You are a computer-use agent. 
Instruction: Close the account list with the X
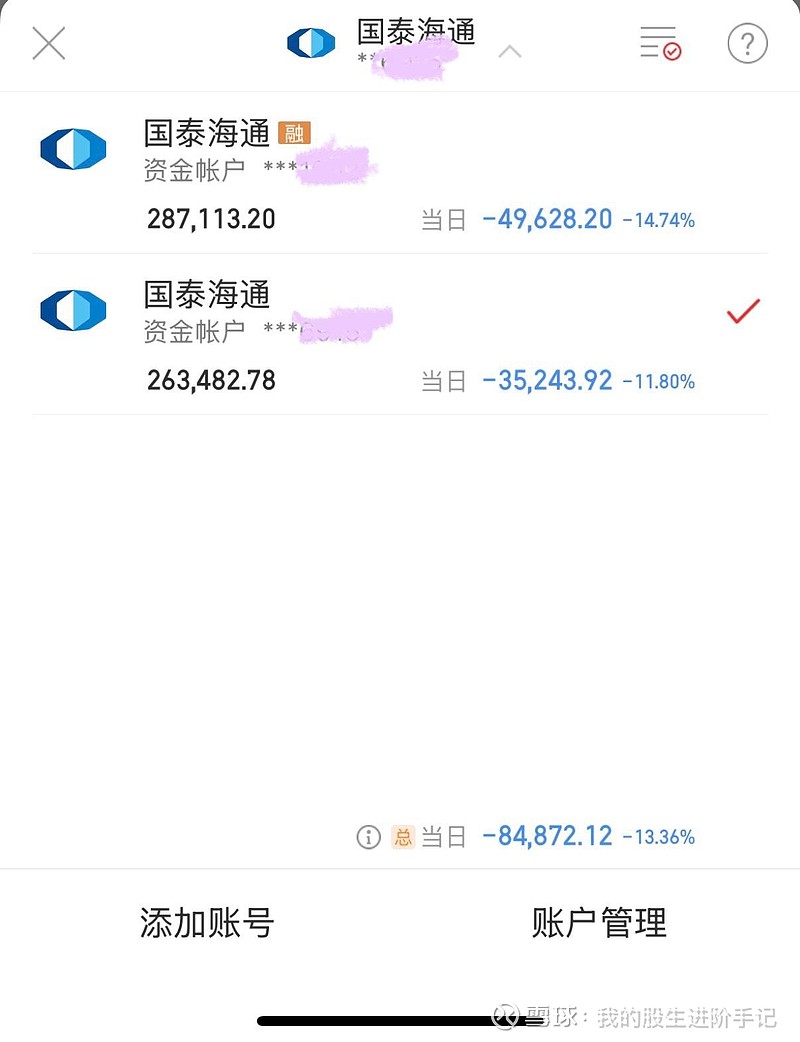(x=48, y=44)
